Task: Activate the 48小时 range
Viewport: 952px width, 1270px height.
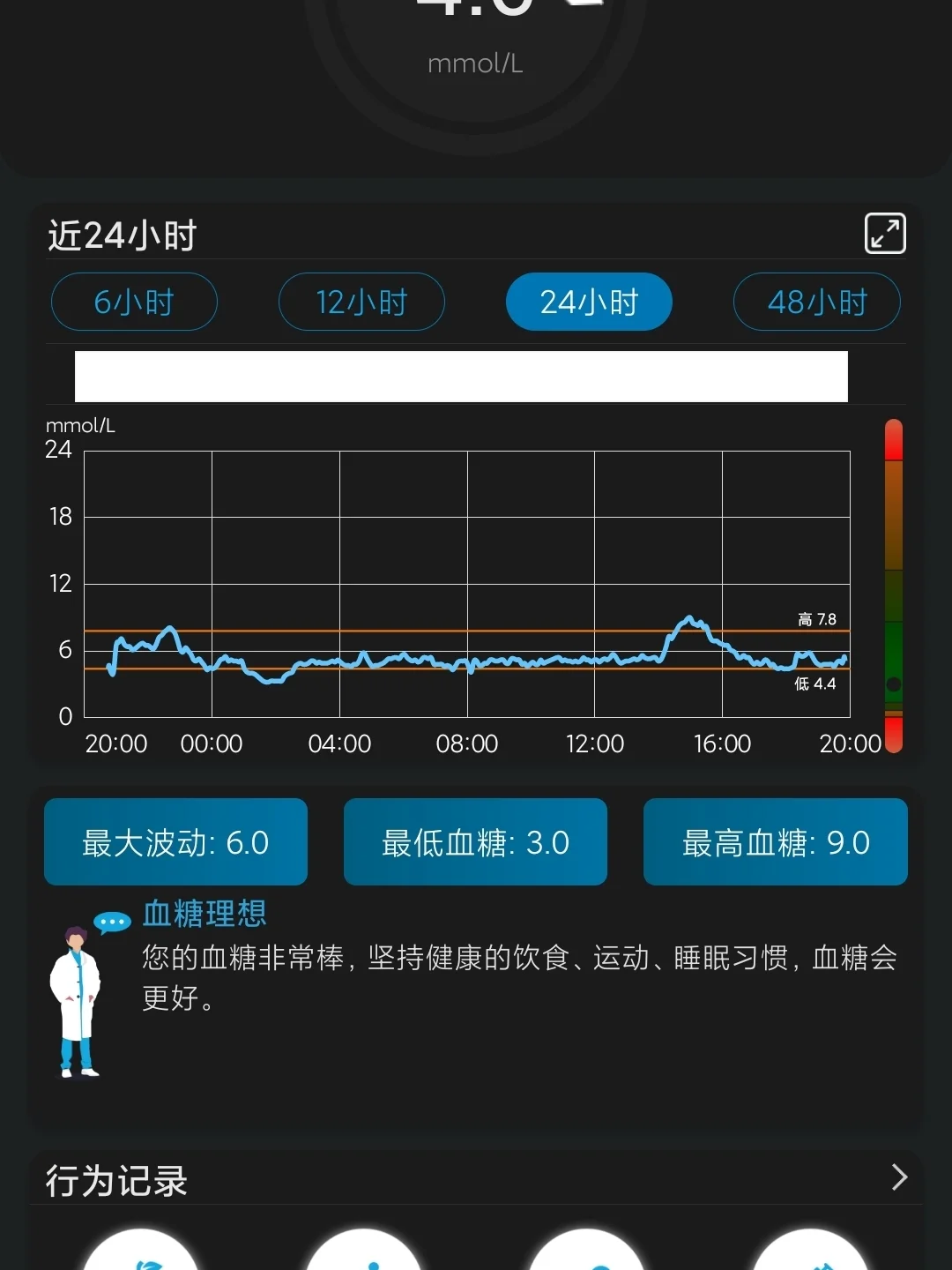Action: point(816,302)
